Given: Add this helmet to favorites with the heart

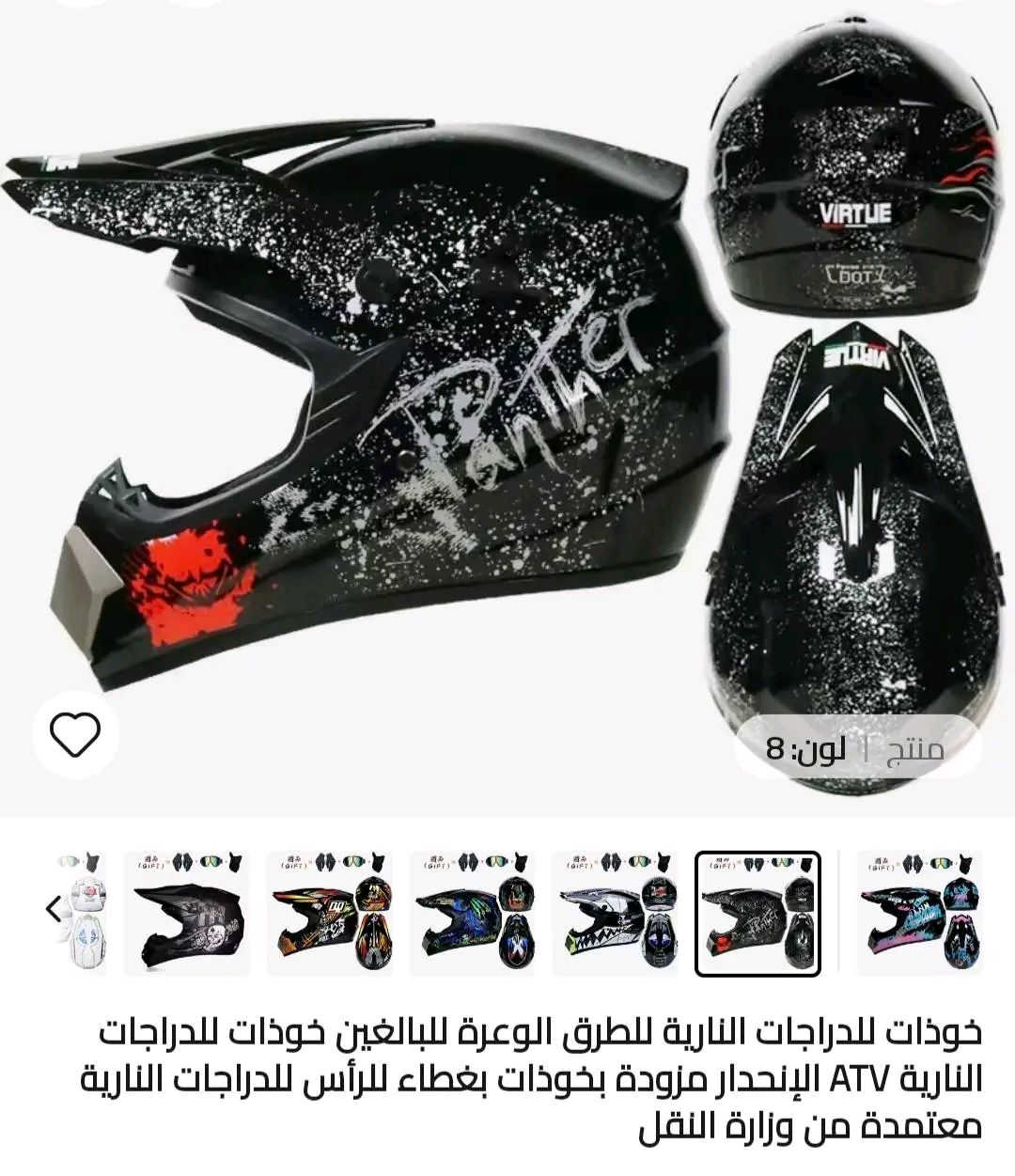Looking at the screenshot, I should (75, 734).
